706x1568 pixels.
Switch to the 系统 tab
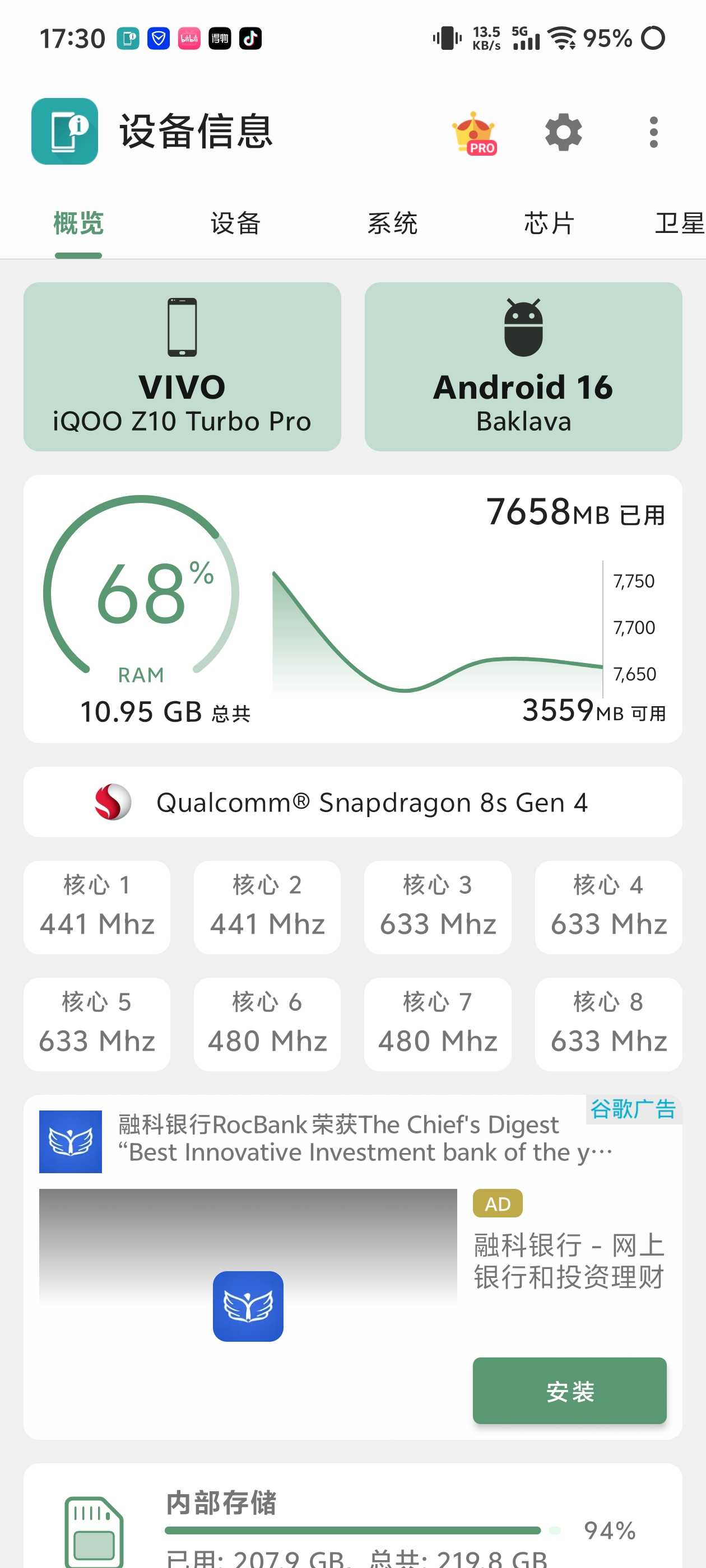392,223
